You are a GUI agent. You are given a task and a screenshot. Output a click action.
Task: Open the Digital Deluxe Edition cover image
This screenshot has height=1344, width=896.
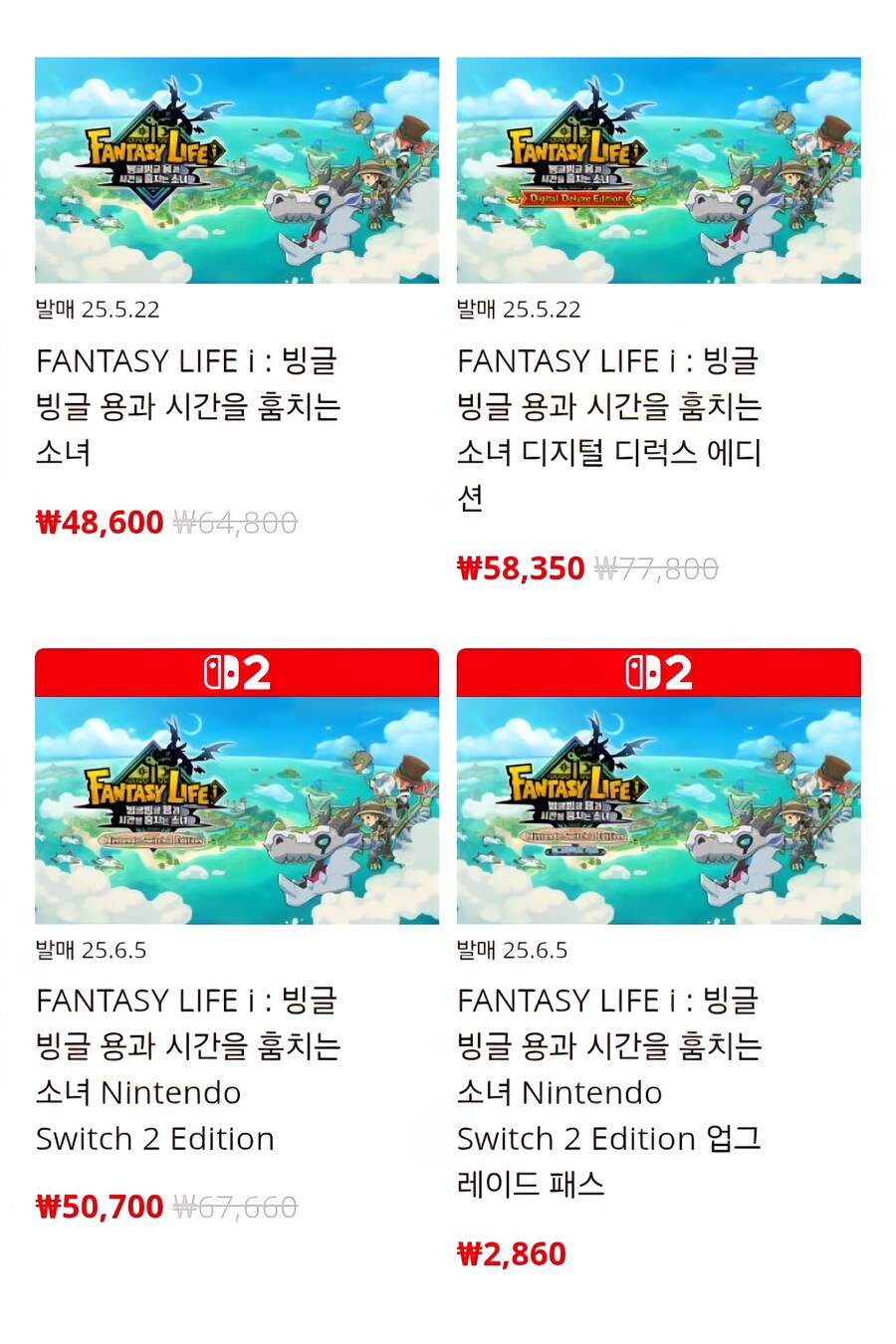point(658,171)
